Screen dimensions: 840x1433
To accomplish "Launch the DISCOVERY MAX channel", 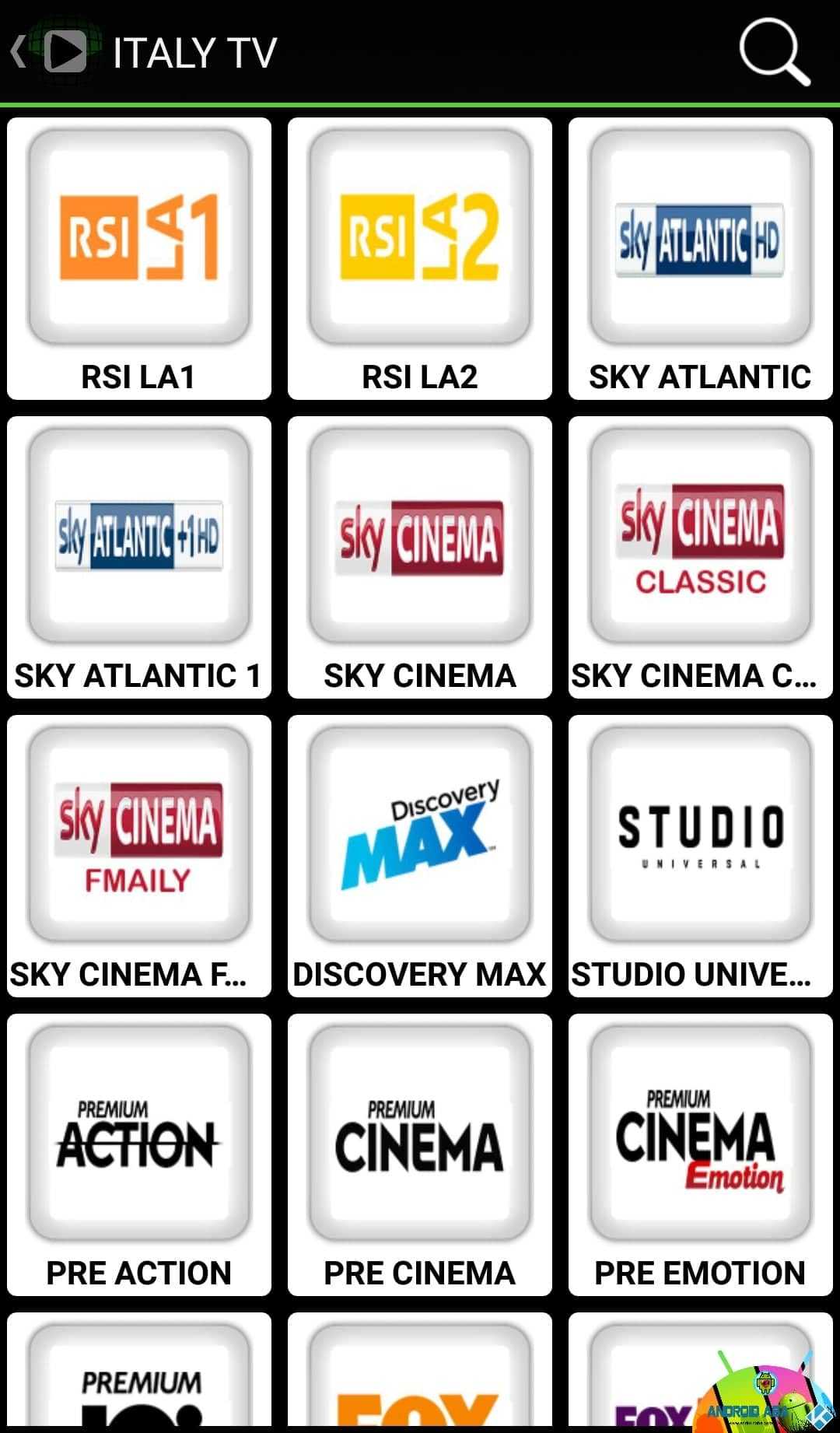I will pos(420,856).
